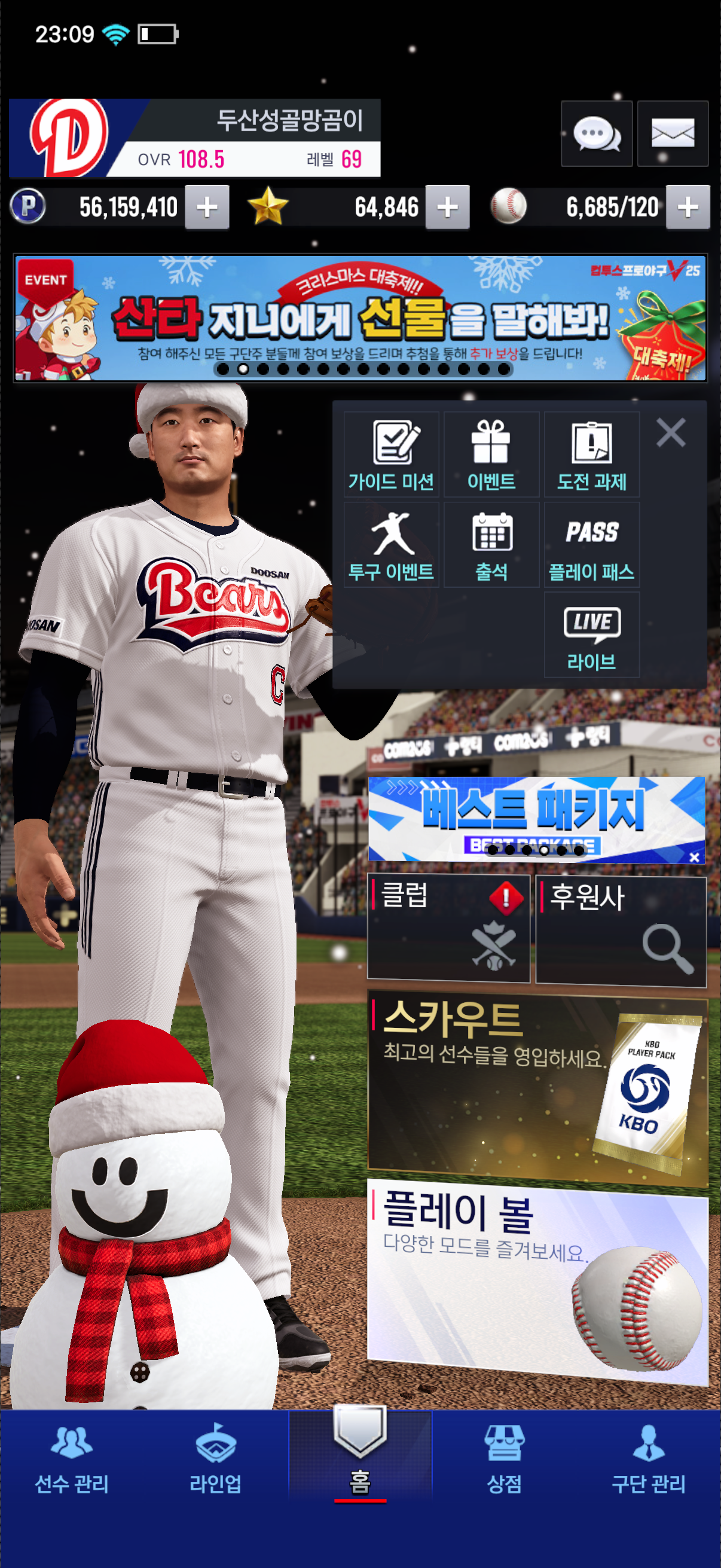721x1568 pixels.
Task: Open the chat speech bubble icon
Action: click(595, 133)
